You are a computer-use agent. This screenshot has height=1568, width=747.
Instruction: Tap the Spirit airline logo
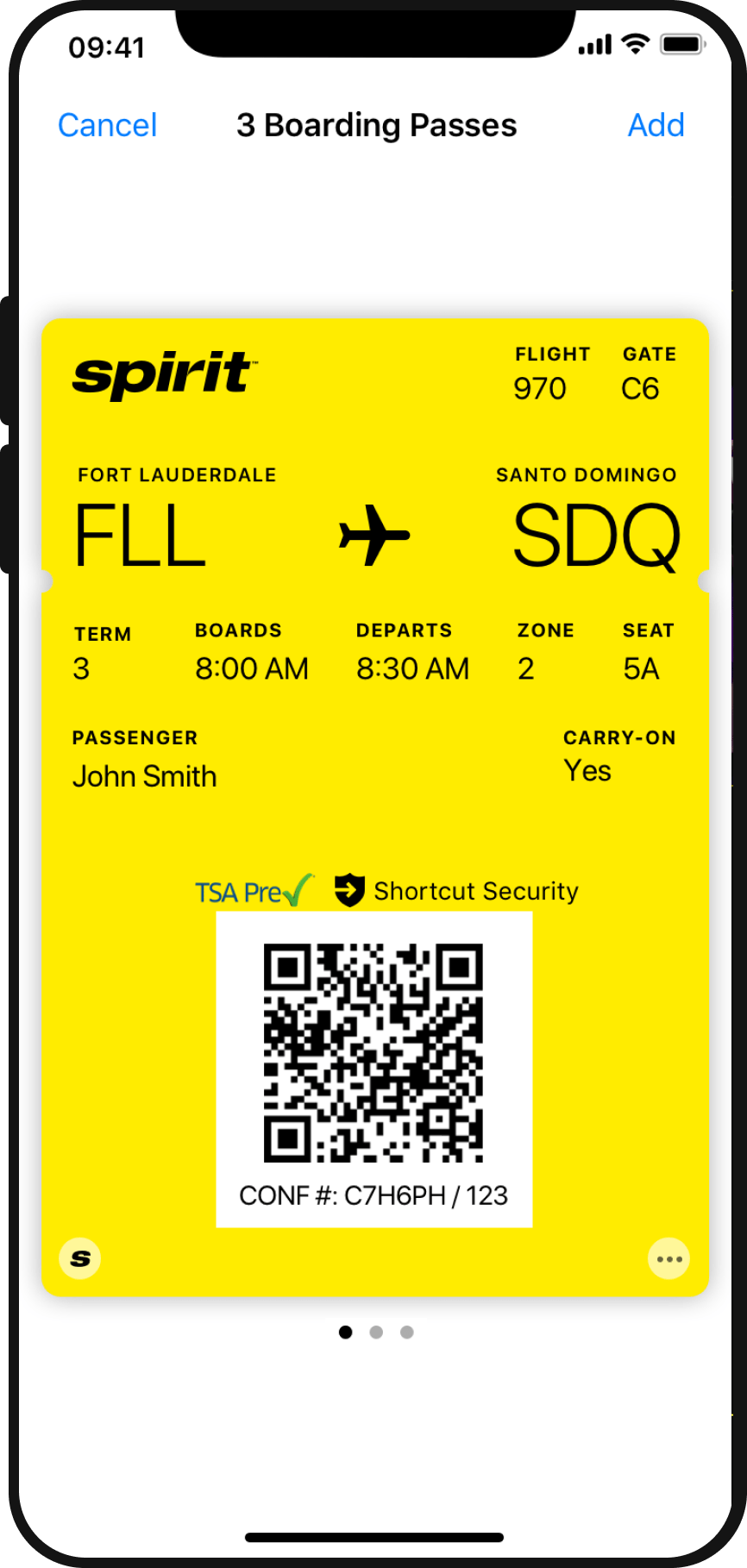click(162, 373)
